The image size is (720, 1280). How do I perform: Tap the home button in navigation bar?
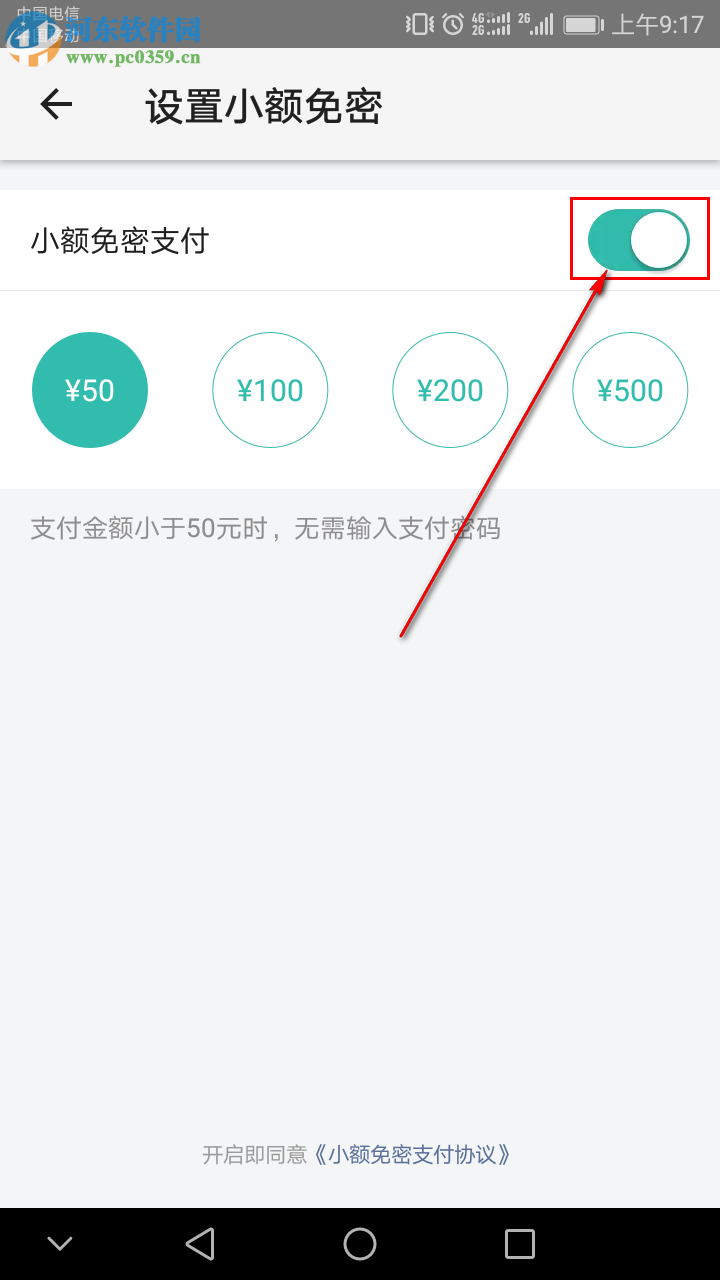pos(360,1243)
